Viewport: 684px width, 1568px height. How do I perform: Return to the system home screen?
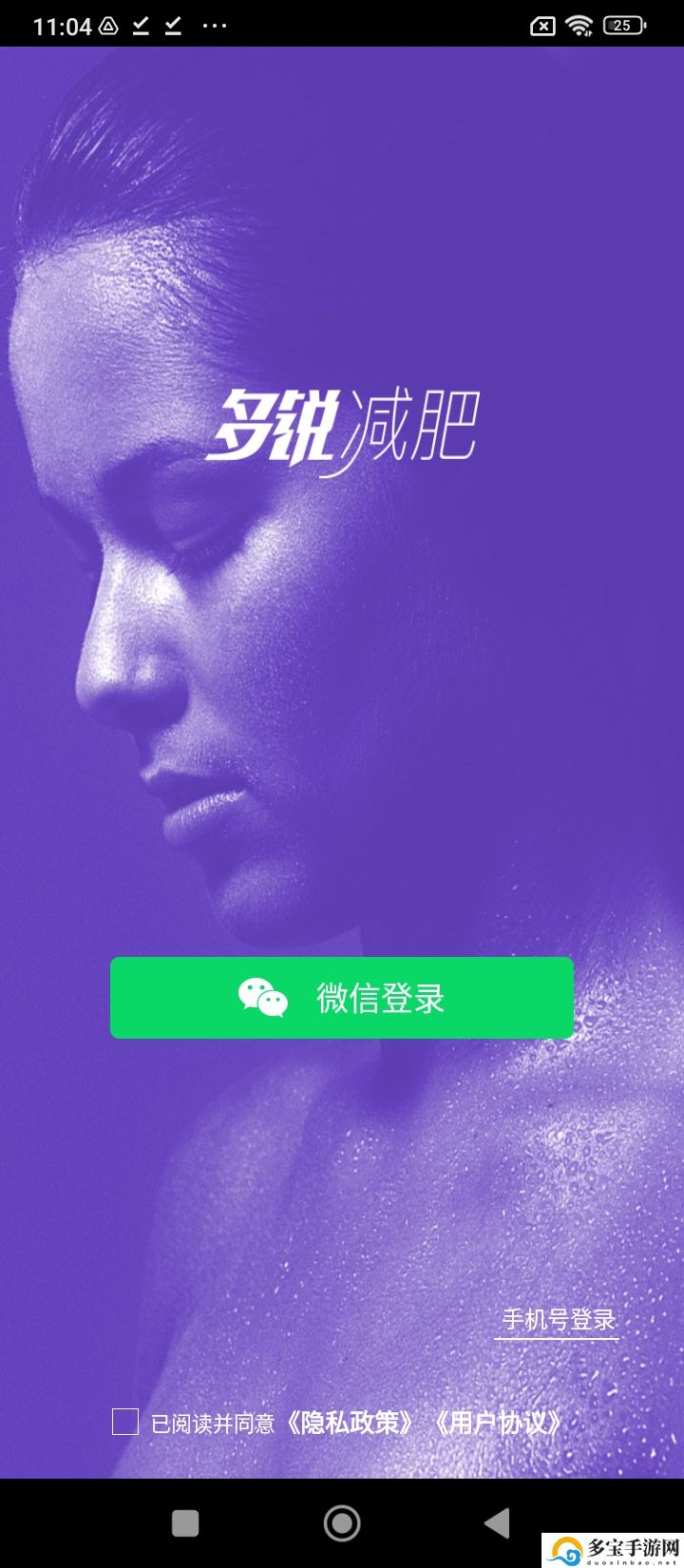pyautogui.click(x=342, y=1523)
